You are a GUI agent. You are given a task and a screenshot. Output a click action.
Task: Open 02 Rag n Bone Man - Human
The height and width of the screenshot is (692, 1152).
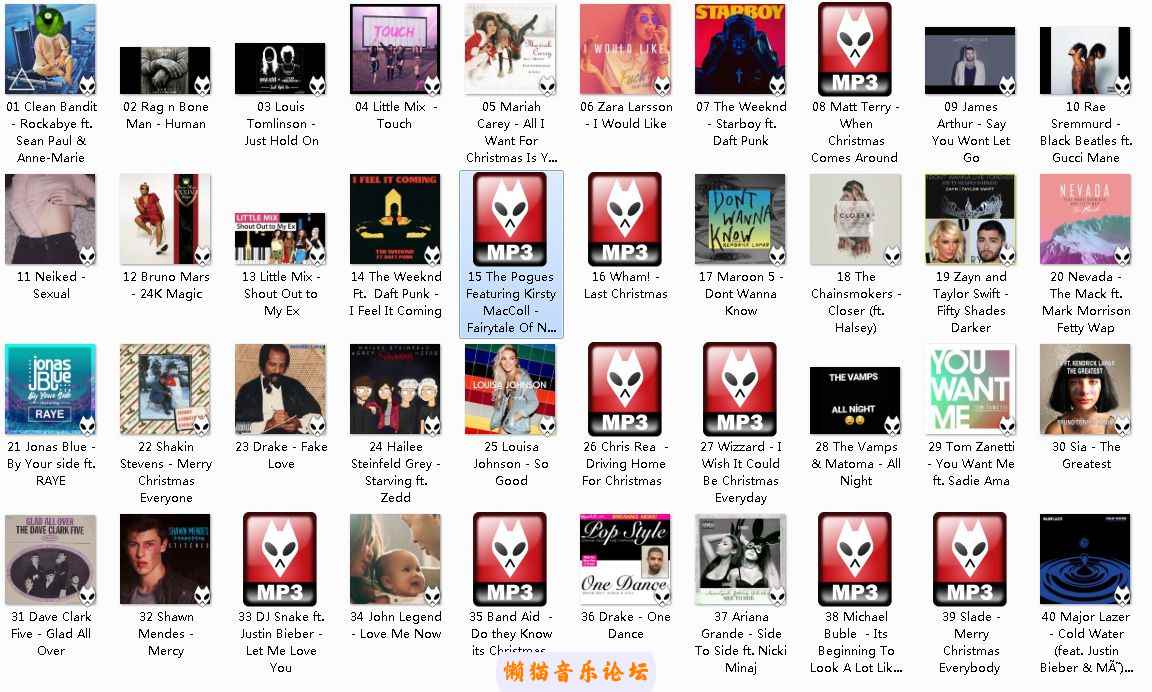coord(165,70)
